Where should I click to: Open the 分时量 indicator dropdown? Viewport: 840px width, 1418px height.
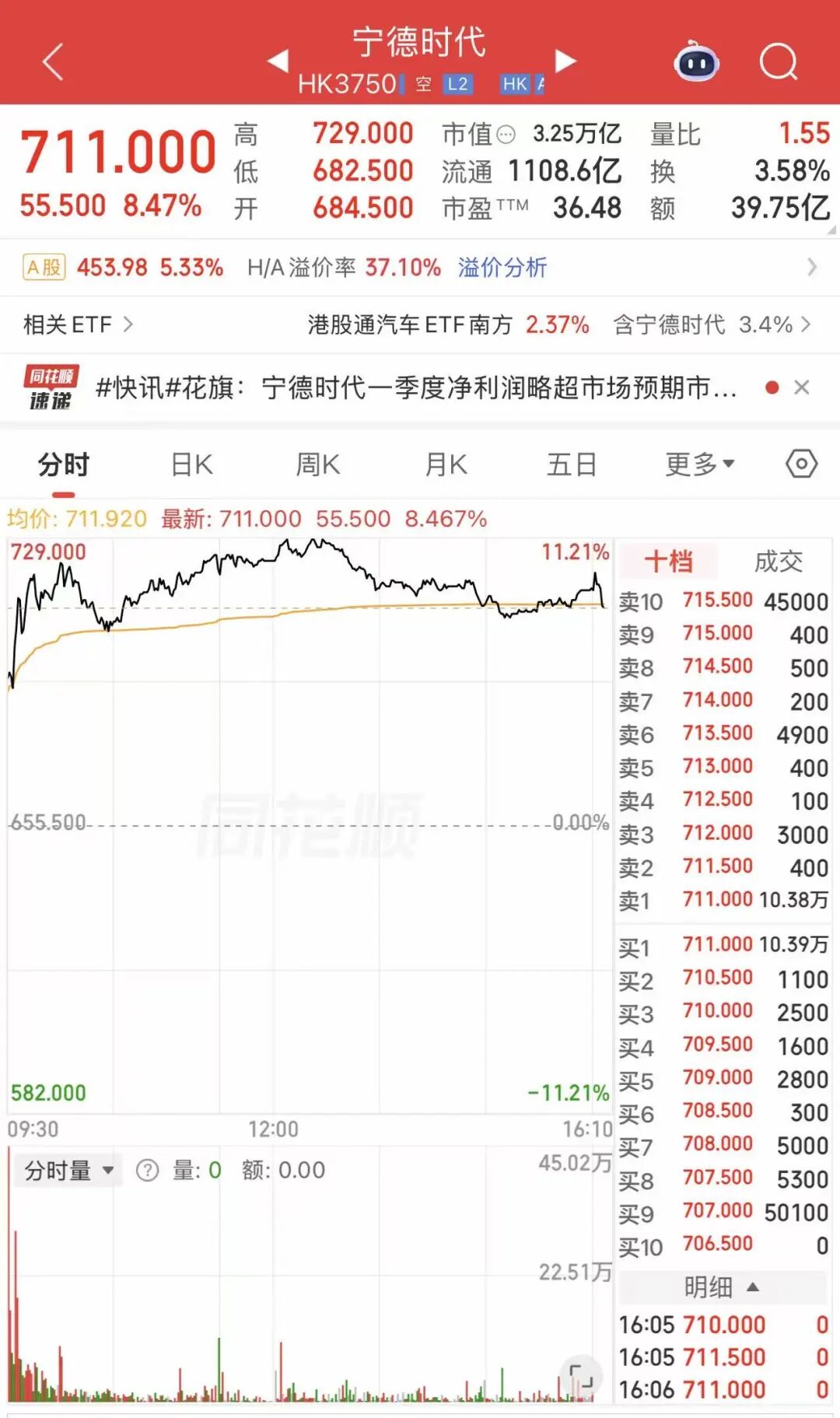(68, 1170)
